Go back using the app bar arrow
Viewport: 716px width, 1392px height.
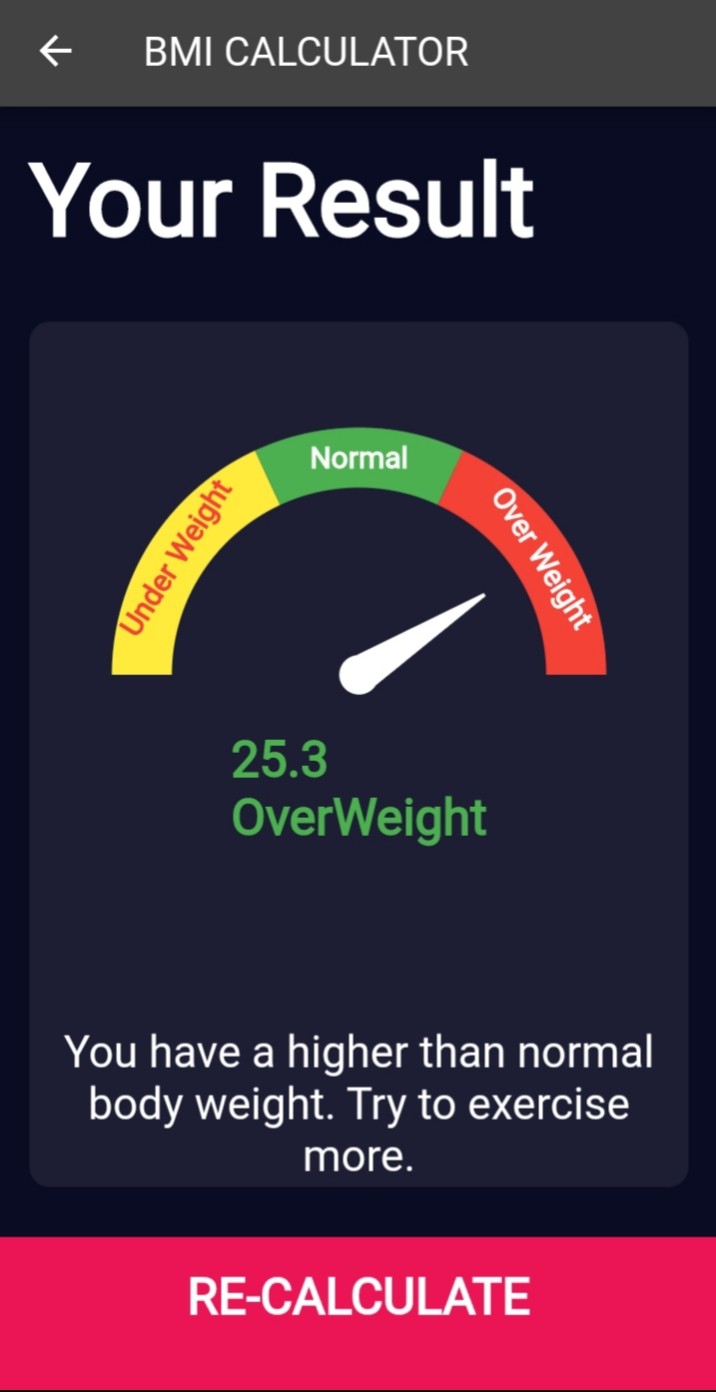click(56, 51)
